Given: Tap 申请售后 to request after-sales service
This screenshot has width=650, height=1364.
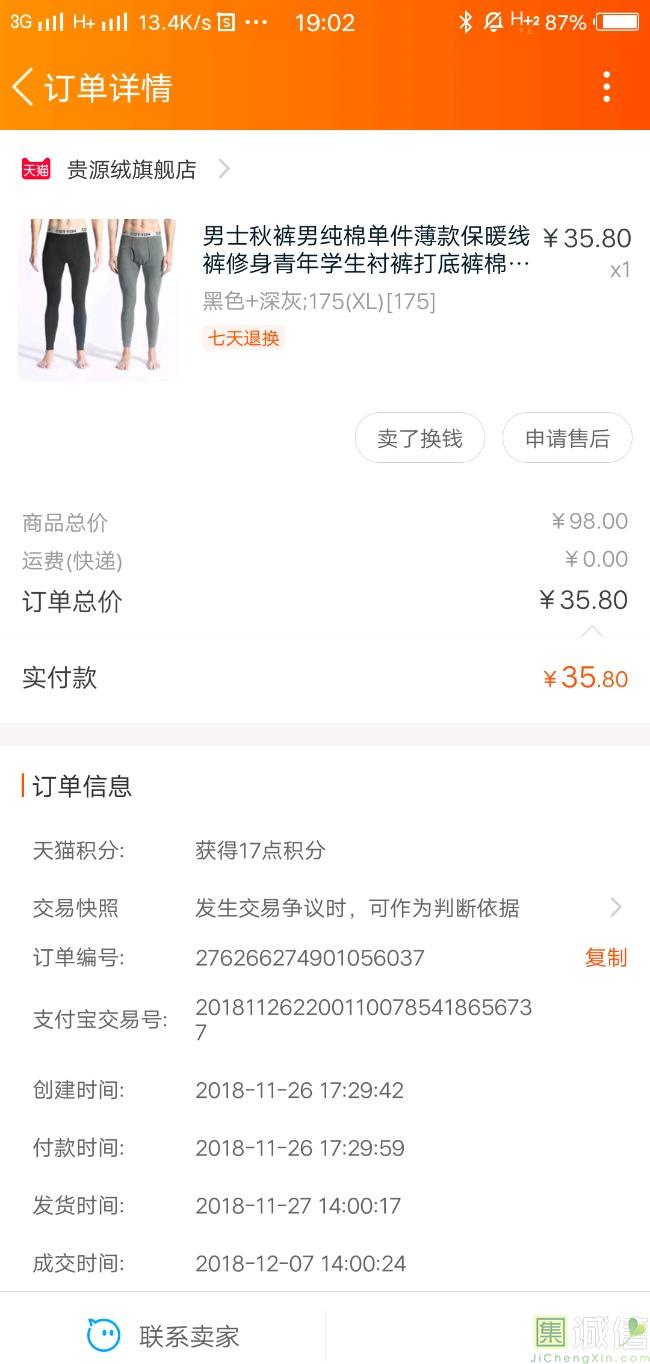Looking at the screenshot, I should 567,438.
